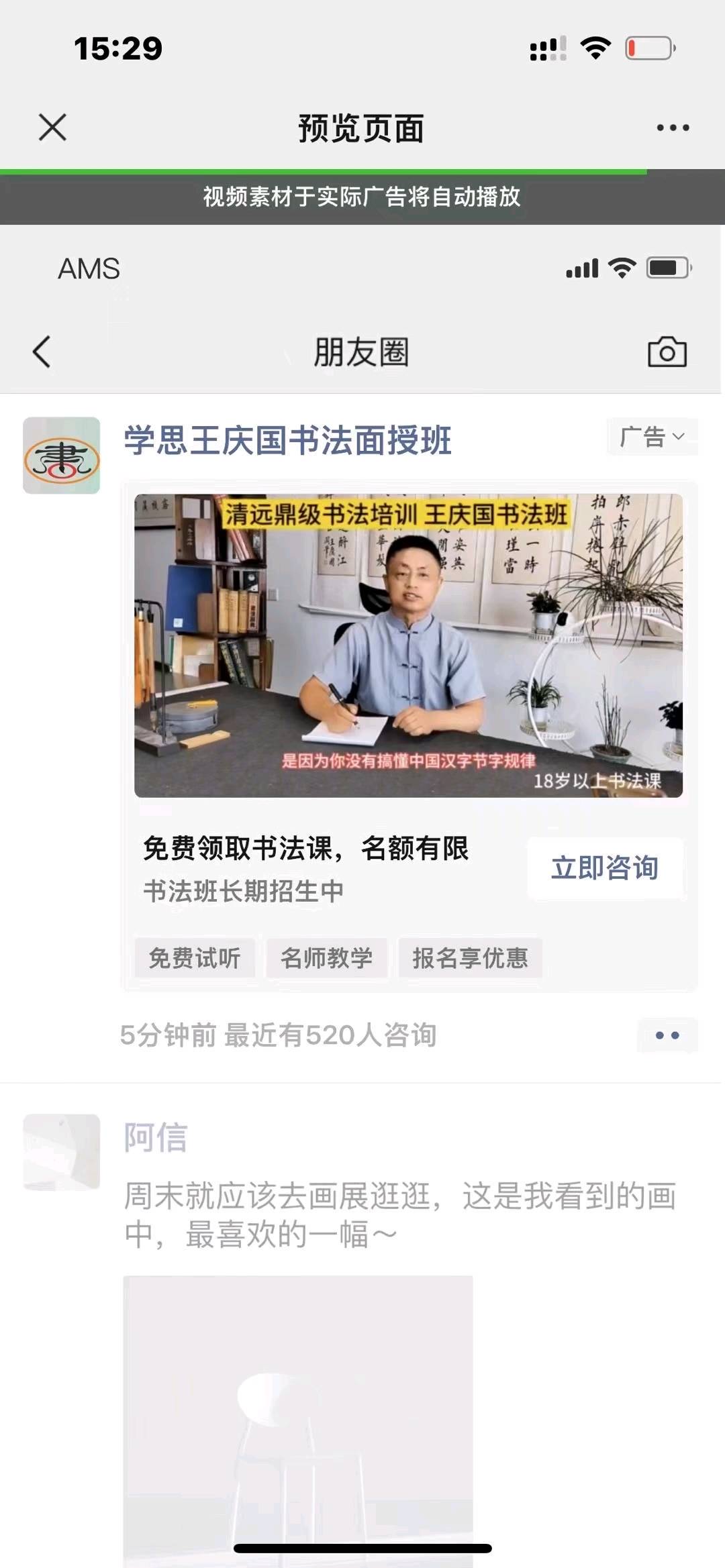Open the two-dot comment menu under the ad
Viewport: 725px width, 1568px height.
(x=667, y=1035)
